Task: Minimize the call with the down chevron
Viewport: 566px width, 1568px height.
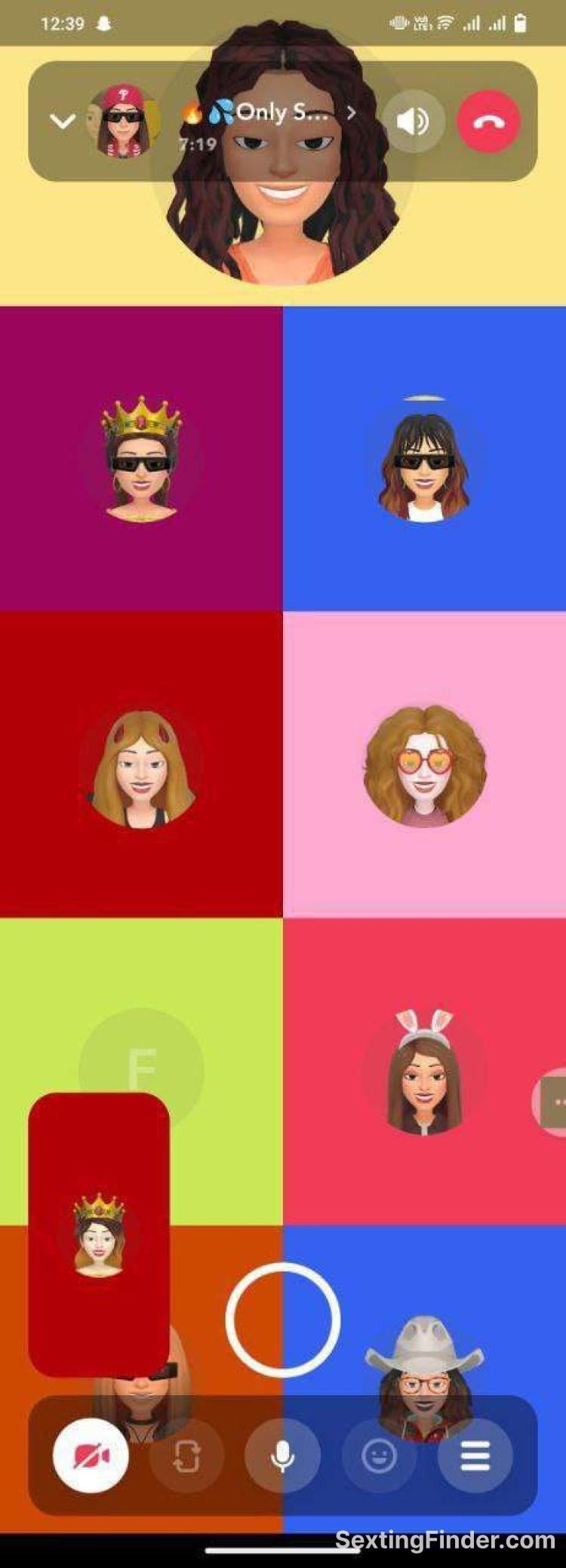Action: coord(62,121)
